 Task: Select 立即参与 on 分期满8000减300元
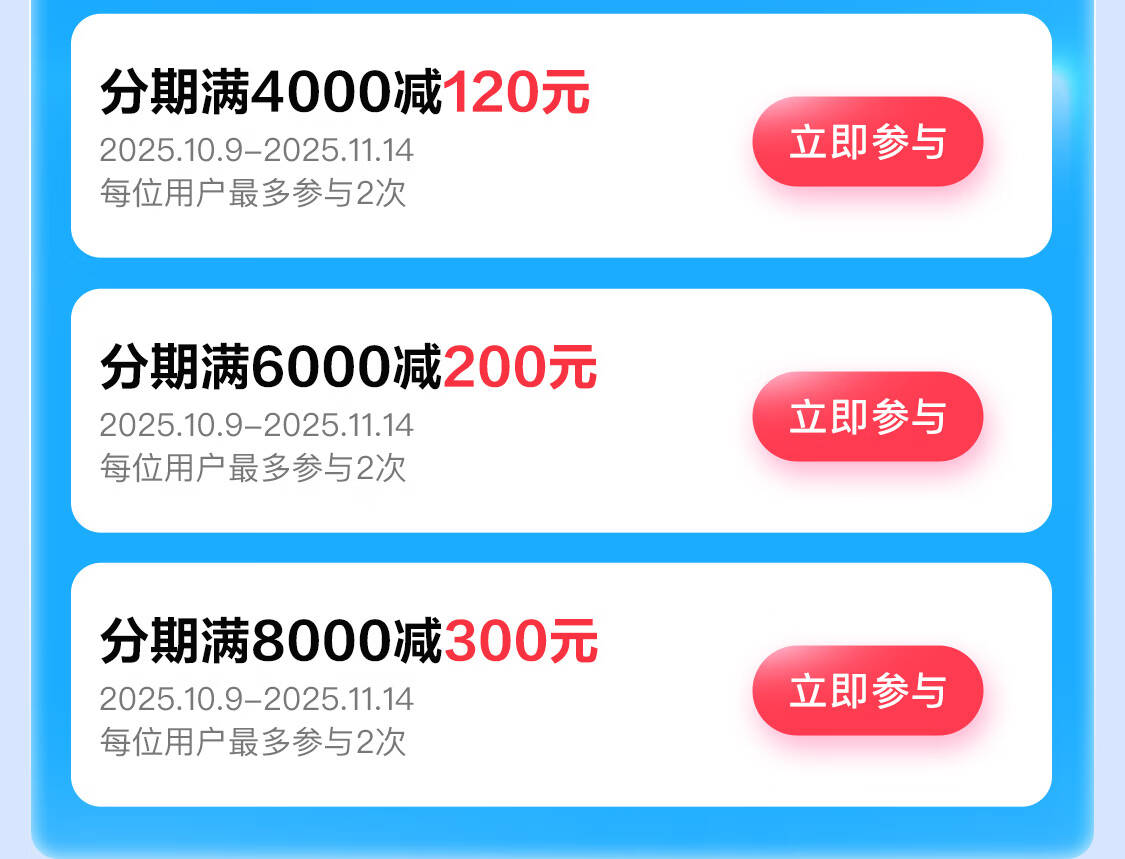[x=867, y=691]
